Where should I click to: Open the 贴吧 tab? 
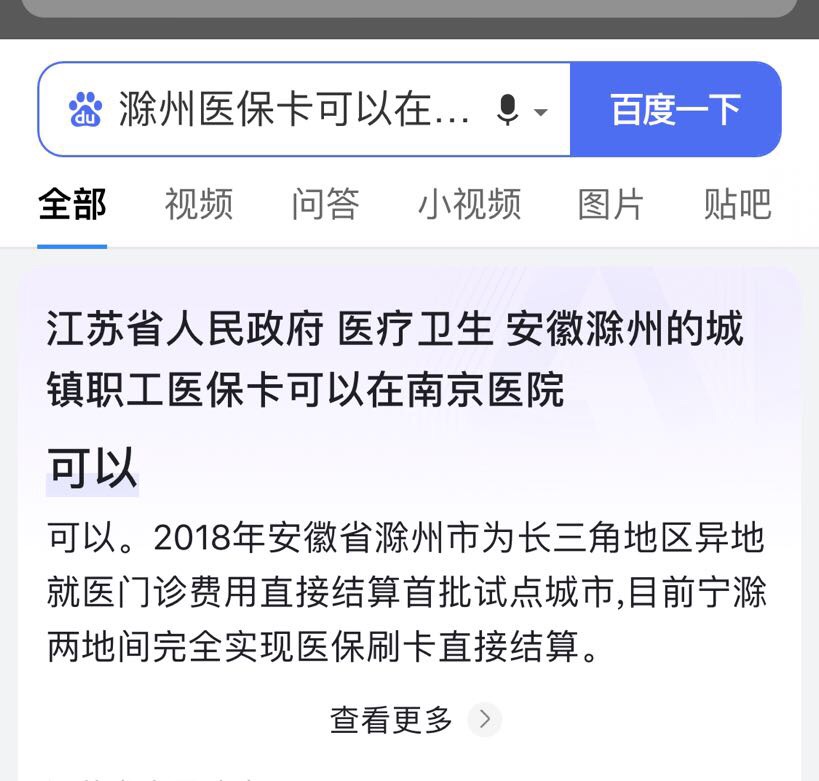737,204
